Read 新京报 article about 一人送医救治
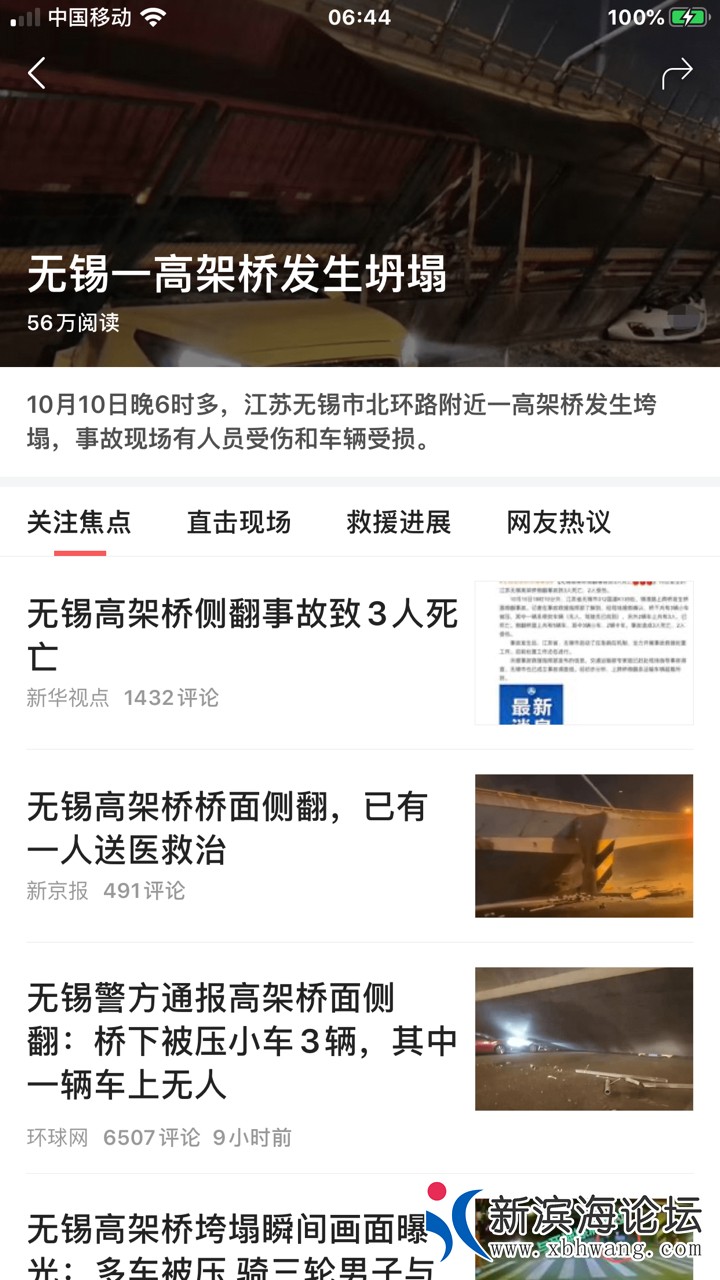This screenshot has height=1280, width=720. (x=228, y=828)
